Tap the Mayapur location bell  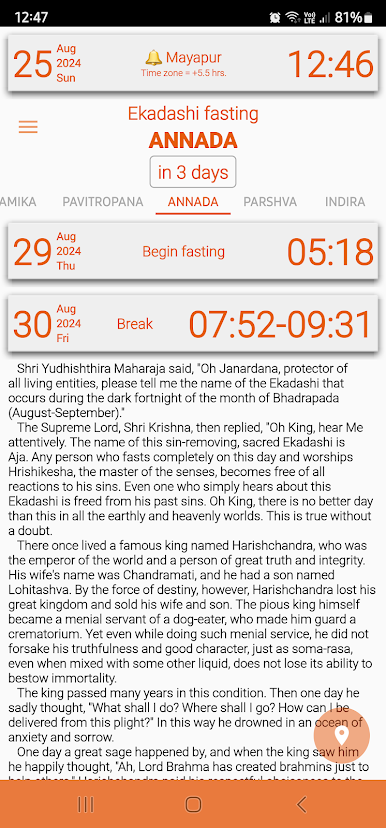pyautogui.click(x=154, y=58)
